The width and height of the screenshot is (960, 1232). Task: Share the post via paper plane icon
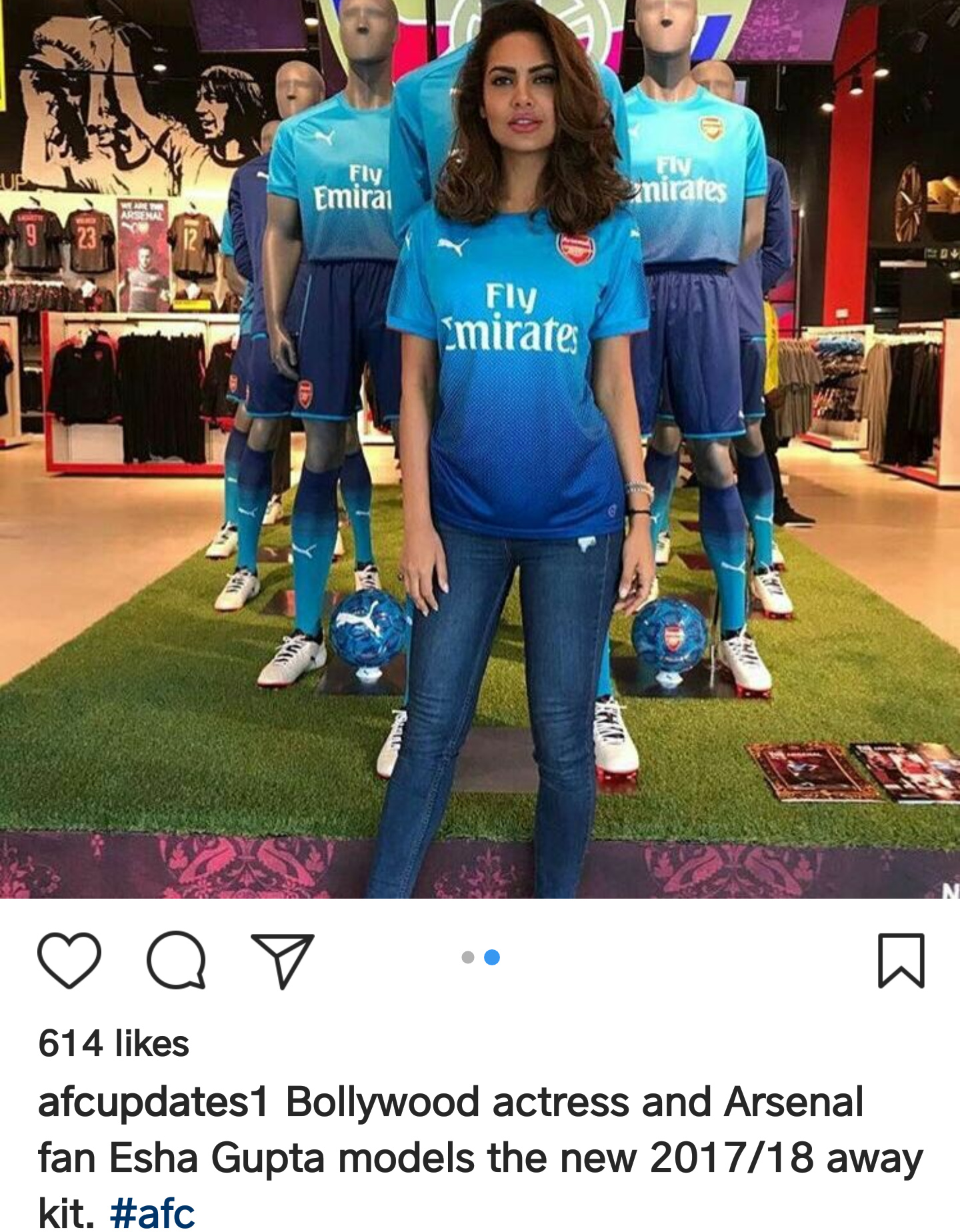tap(283, 960)
